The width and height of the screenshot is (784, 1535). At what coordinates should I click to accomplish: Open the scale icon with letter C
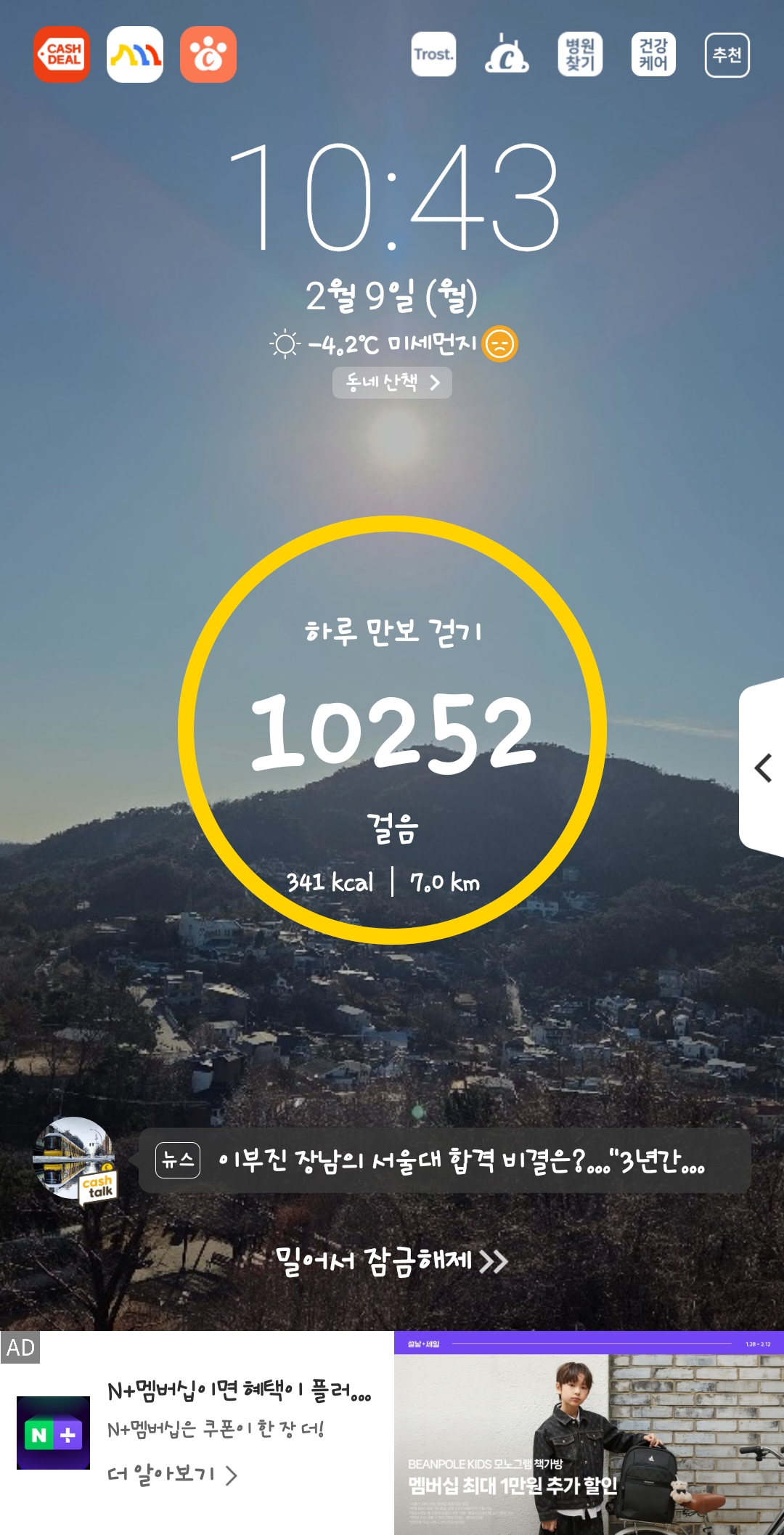(x=507, y=54)
